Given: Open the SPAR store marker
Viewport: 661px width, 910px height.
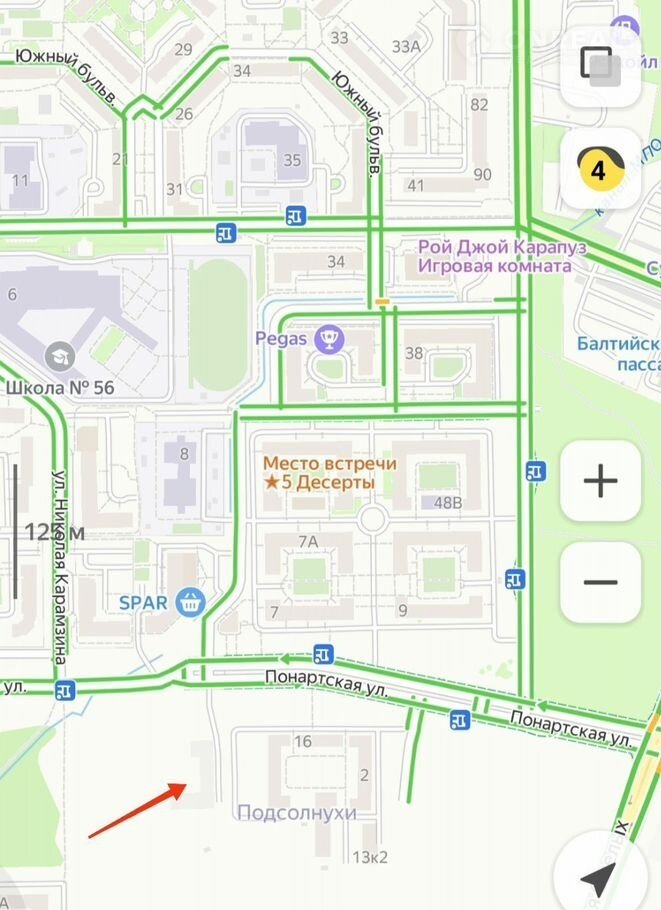Looking at the screenshot, I should point(190,602).
